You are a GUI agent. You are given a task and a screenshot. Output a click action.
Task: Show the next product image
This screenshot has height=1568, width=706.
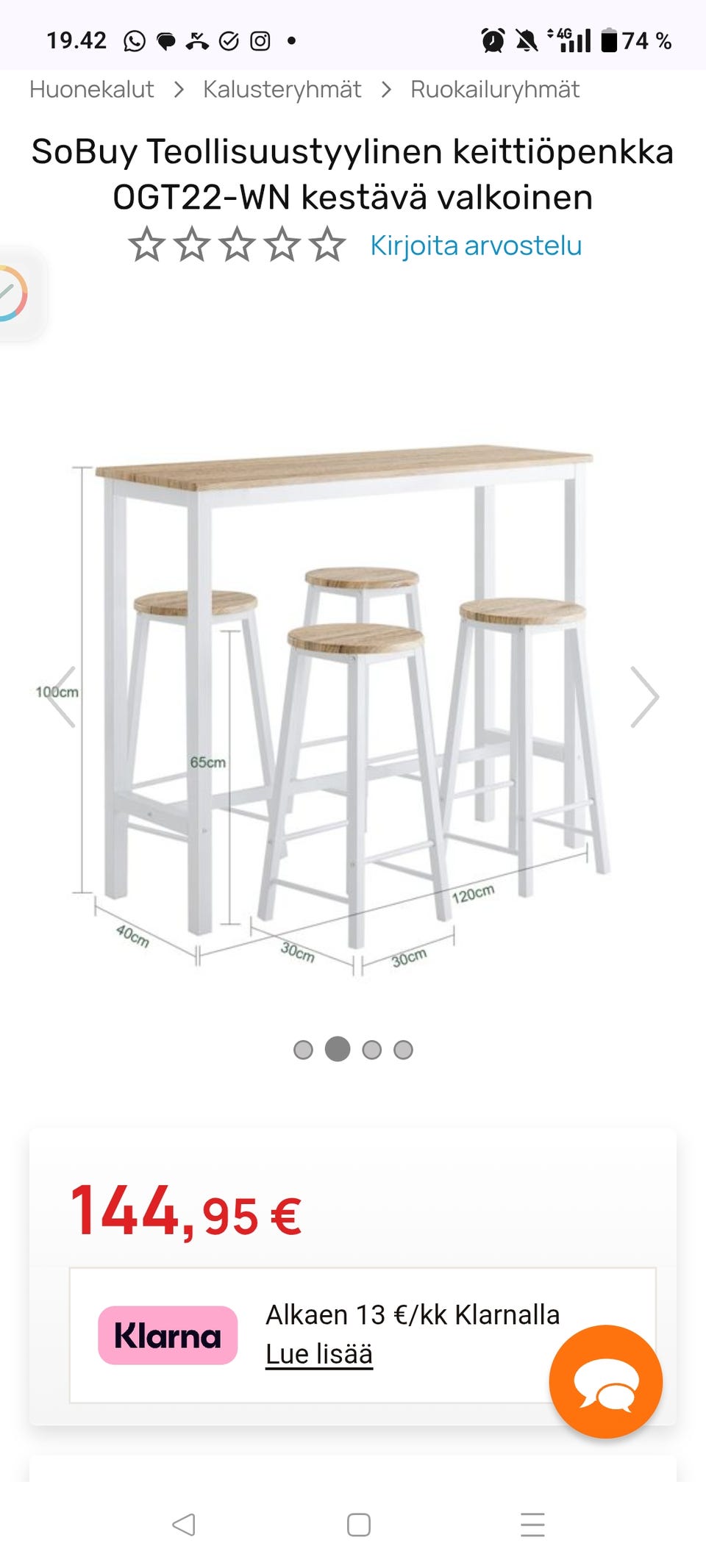644,697
